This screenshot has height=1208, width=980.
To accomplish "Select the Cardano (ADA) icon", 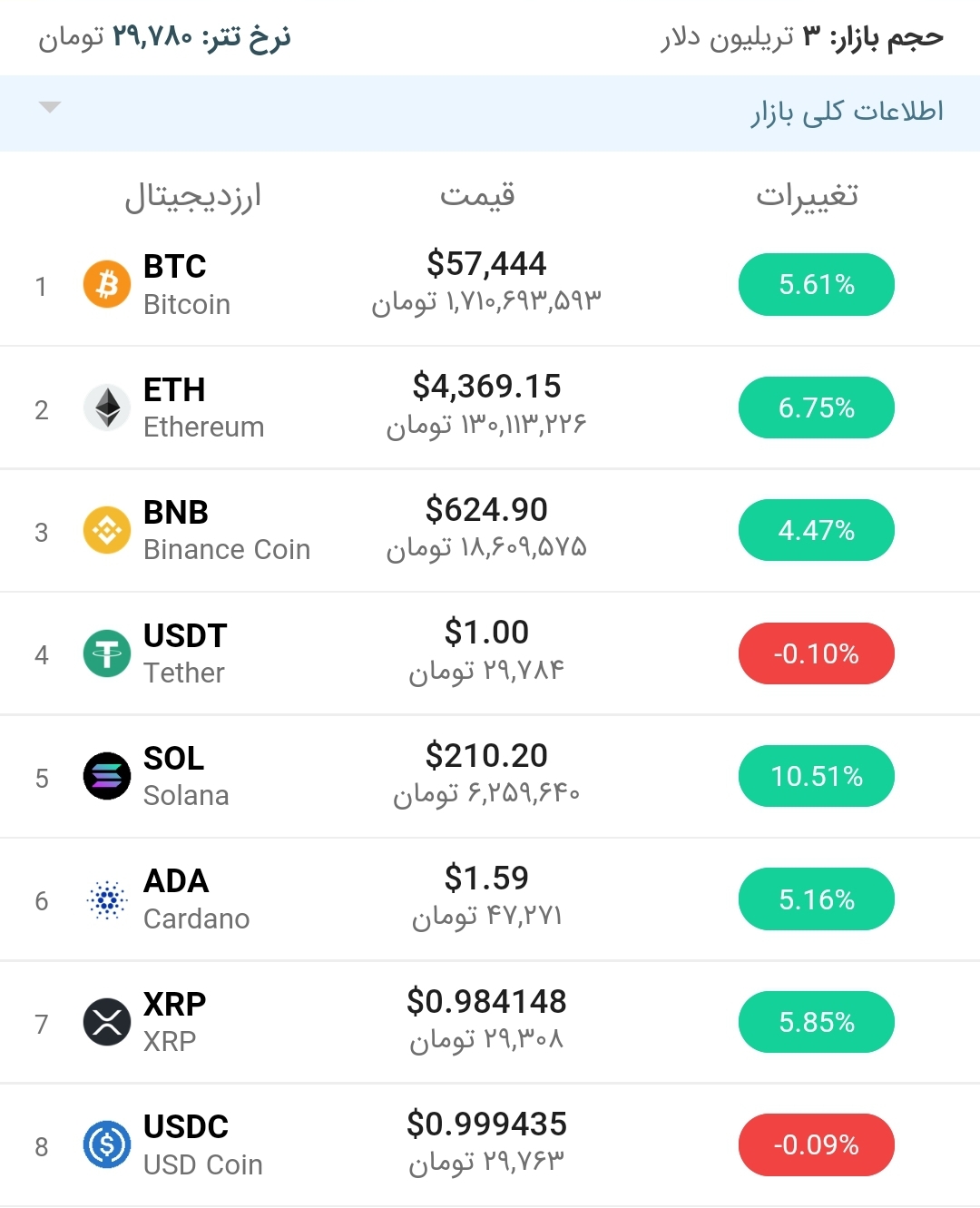I will 106,899.
